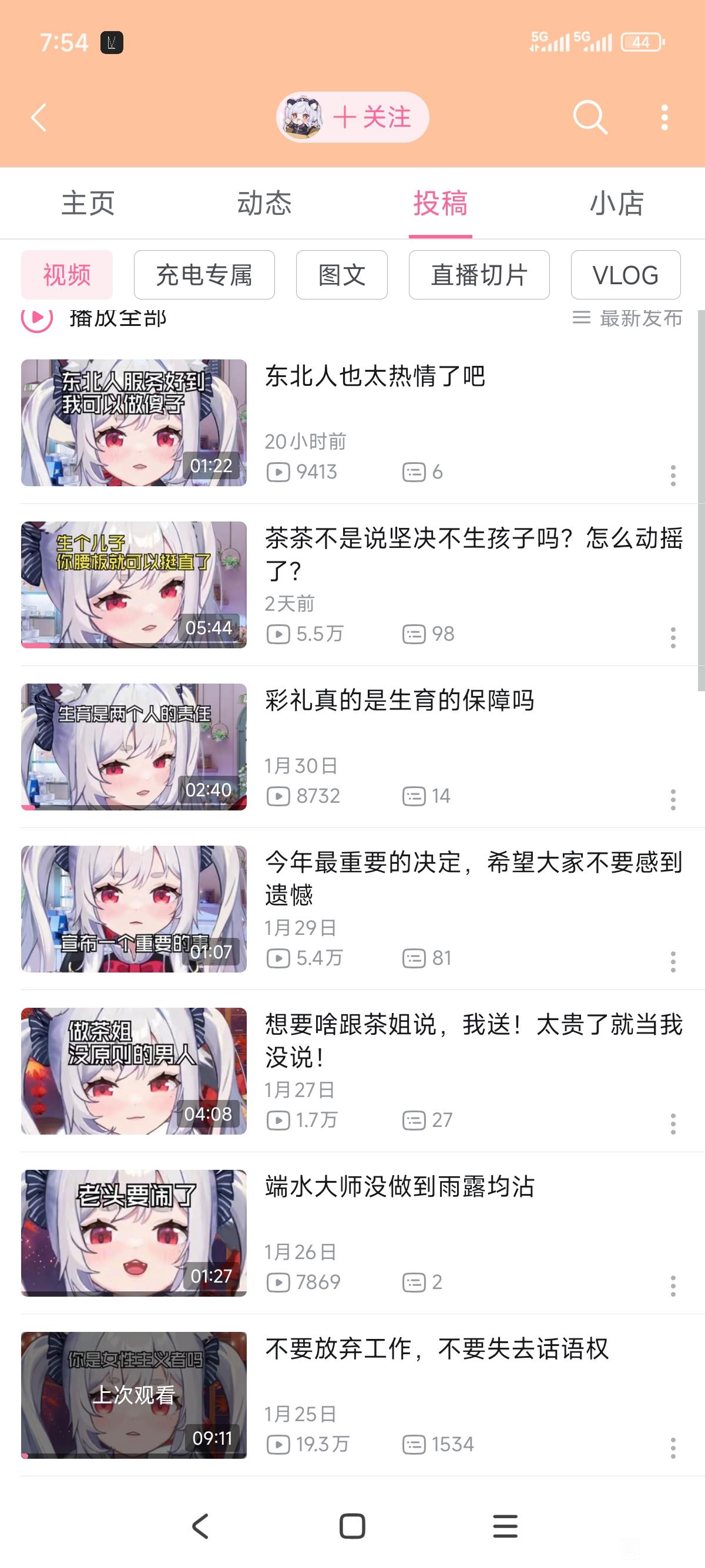The height and width of the screenshot is (1568, 705).
Task: Switch to the 主页 tab
Action: coord(88,203)
